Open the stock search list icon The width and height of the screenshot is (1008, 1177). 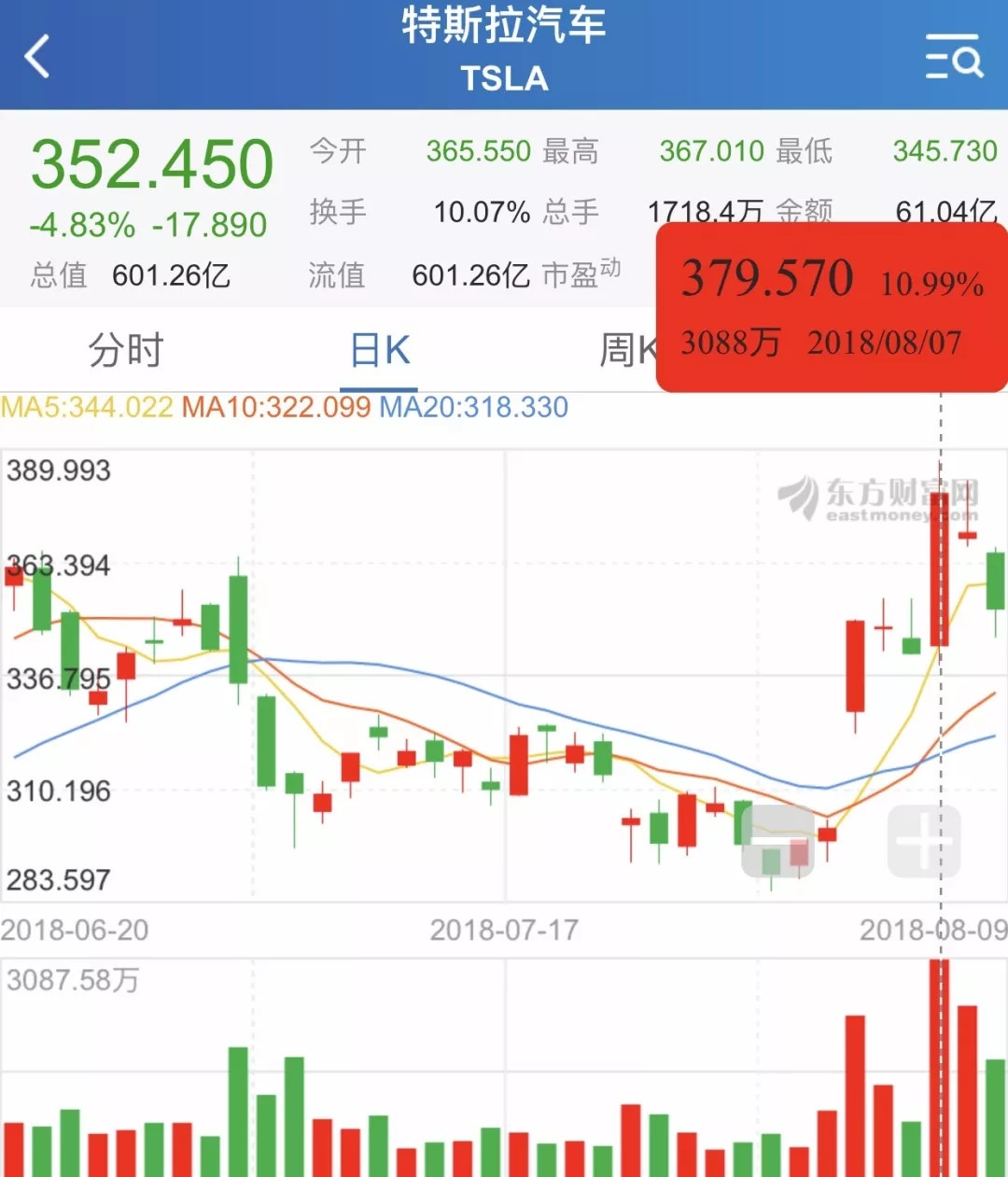click(x=954, y=56)
